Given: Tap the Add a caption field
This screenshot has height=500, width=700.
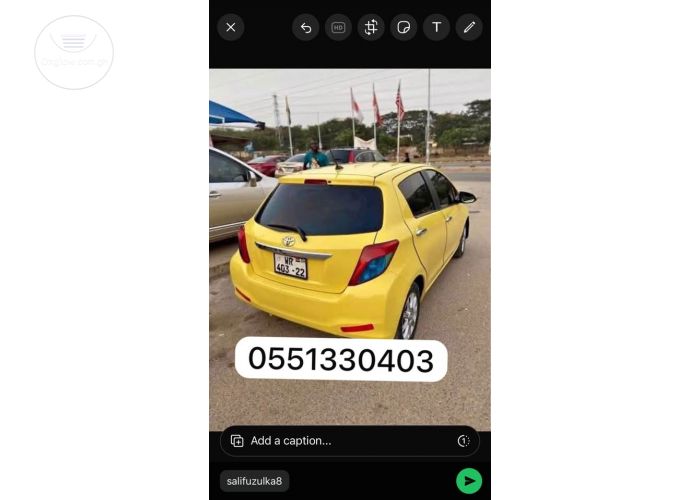Looking at the screenshot, I should (345, 441).
